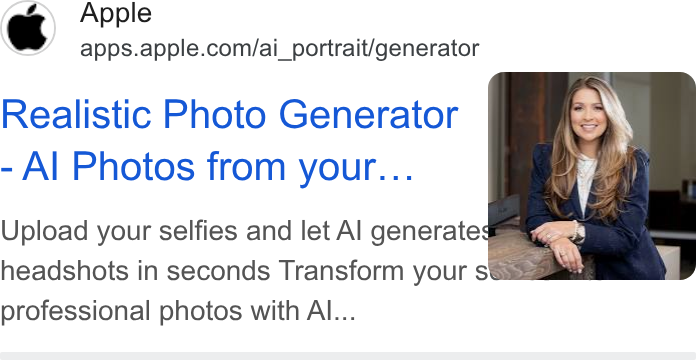This screenshot has width=696, height=360.
Task: Open the Realistic Photo Generator result link
Action: tap(229, 140)
